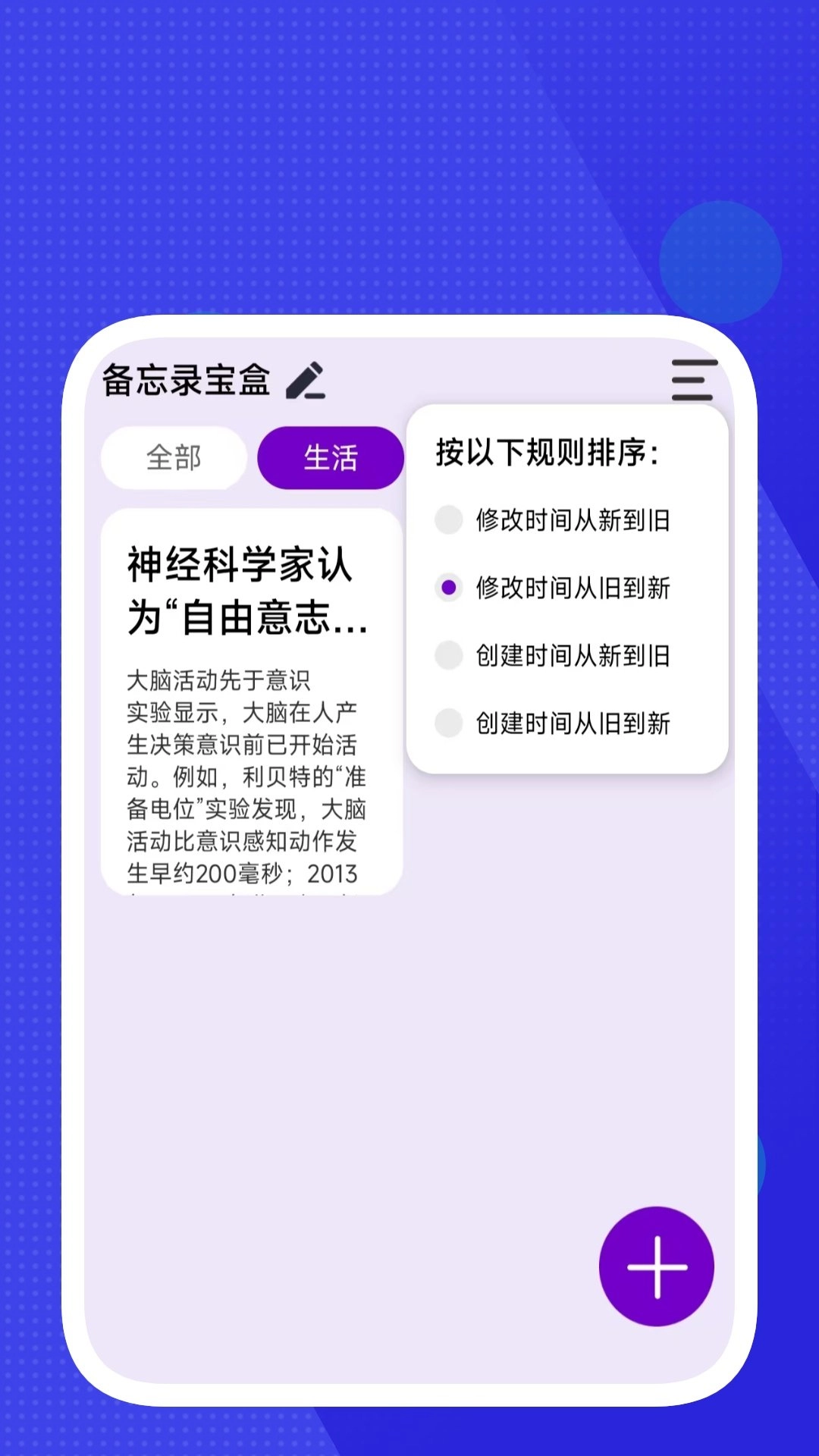Switch to the 全部 category tab
The width and height of the screenshot is (819, 1456).
point(173,457)
